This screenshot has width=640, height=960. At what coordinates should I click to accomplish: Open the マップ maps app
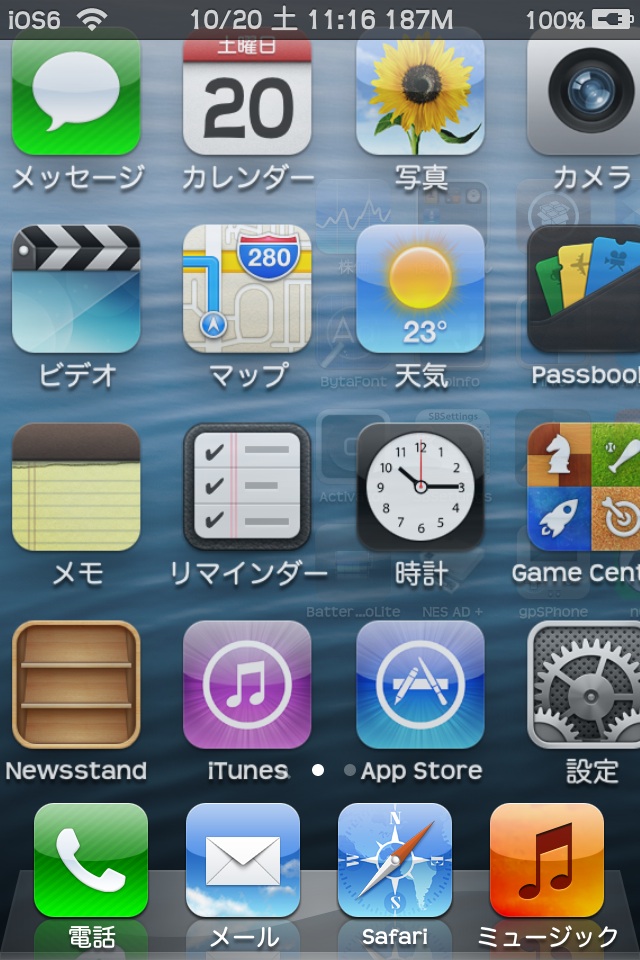point(247,290)
